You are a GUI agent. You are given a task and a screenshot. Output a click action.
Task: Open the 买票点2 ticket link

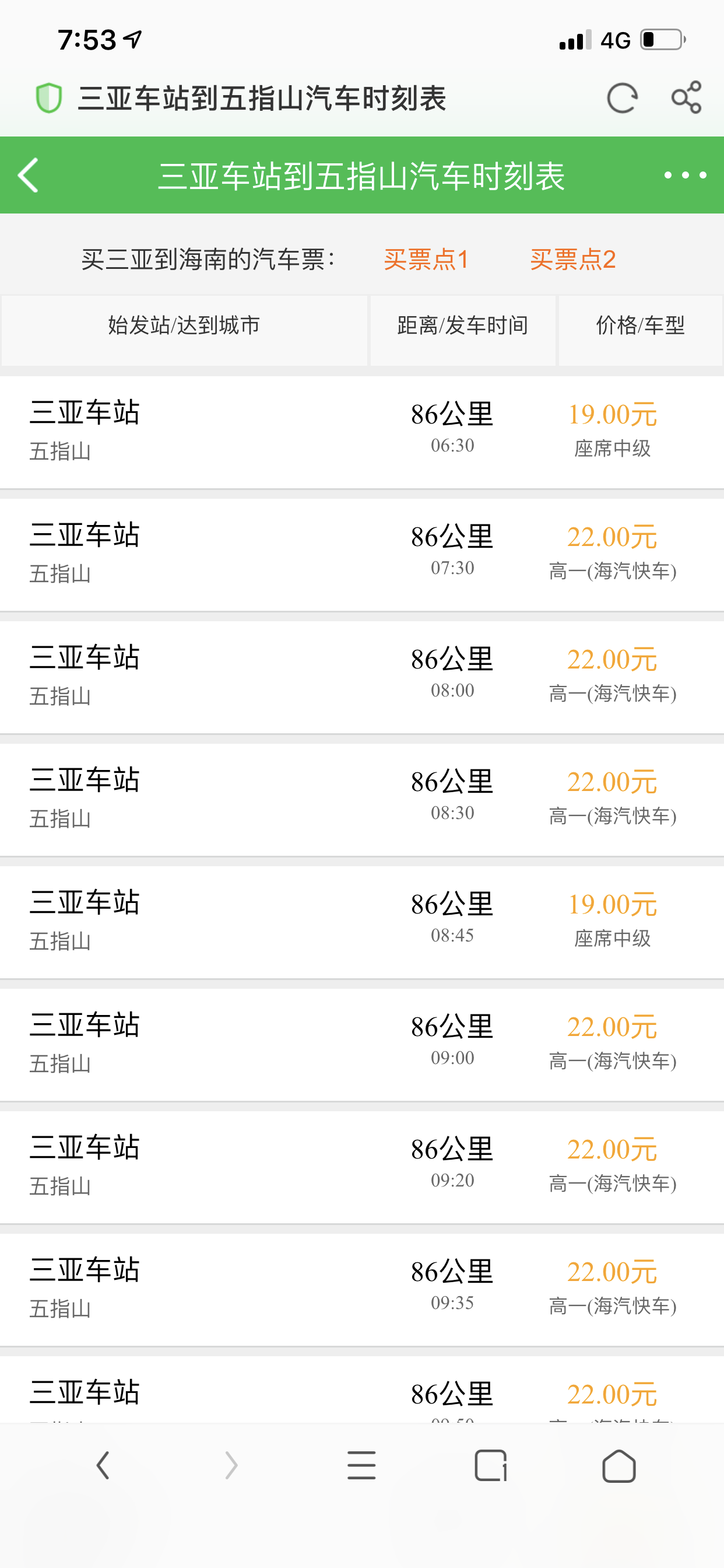[572, 260]
